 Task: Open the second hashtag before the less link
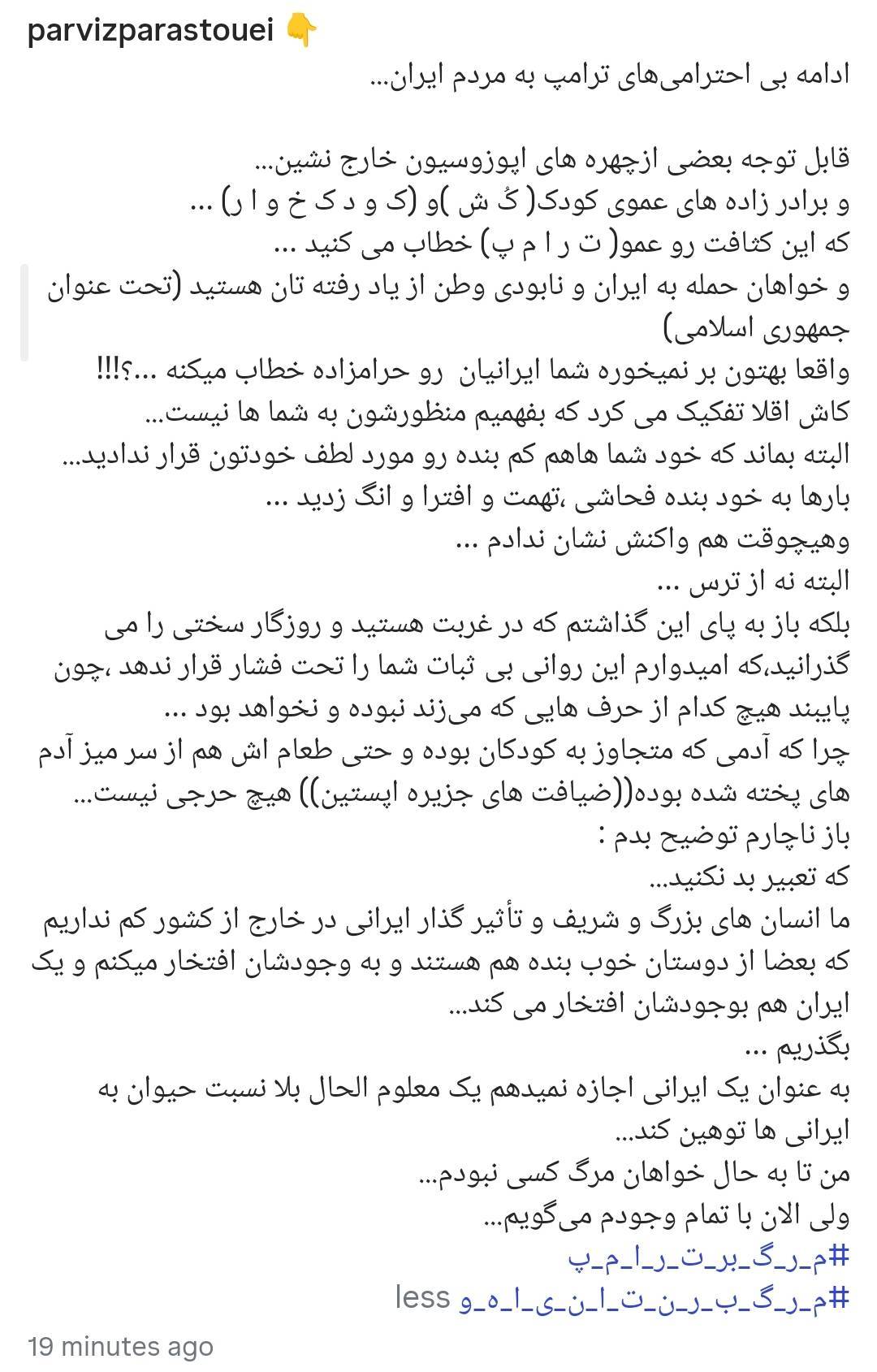coord(655,1300)
